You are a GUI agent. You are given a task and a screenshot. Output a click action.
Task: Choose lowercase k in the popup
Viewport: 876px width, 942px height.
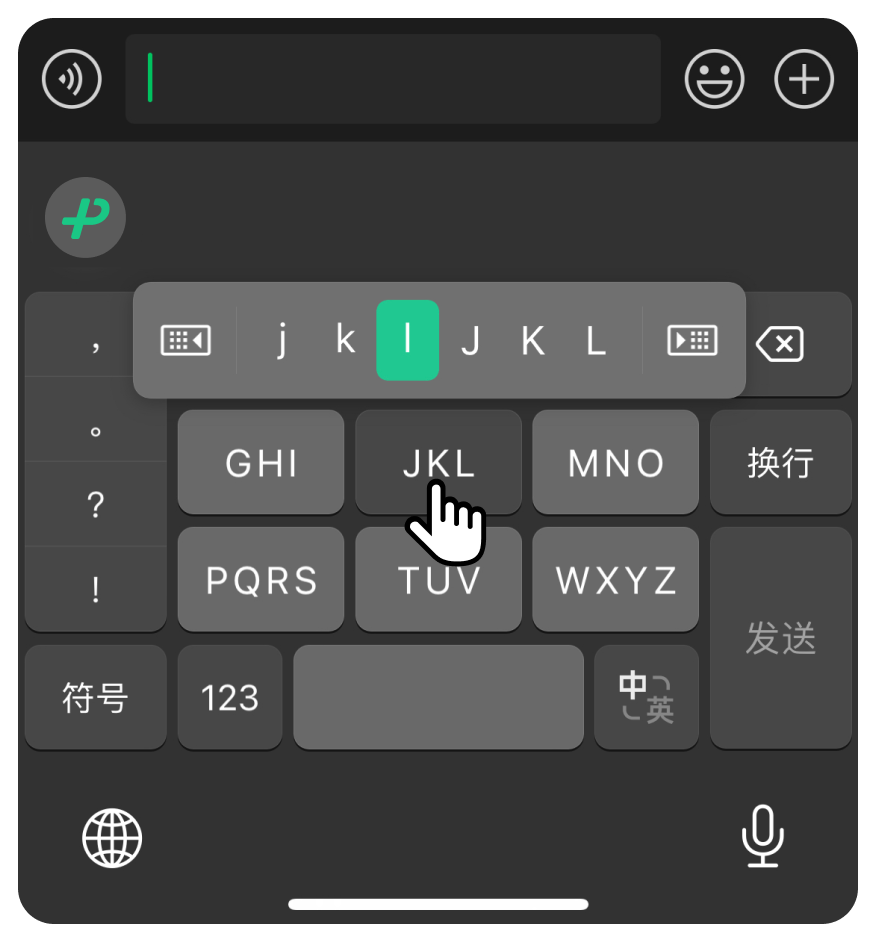coord(345,341)
